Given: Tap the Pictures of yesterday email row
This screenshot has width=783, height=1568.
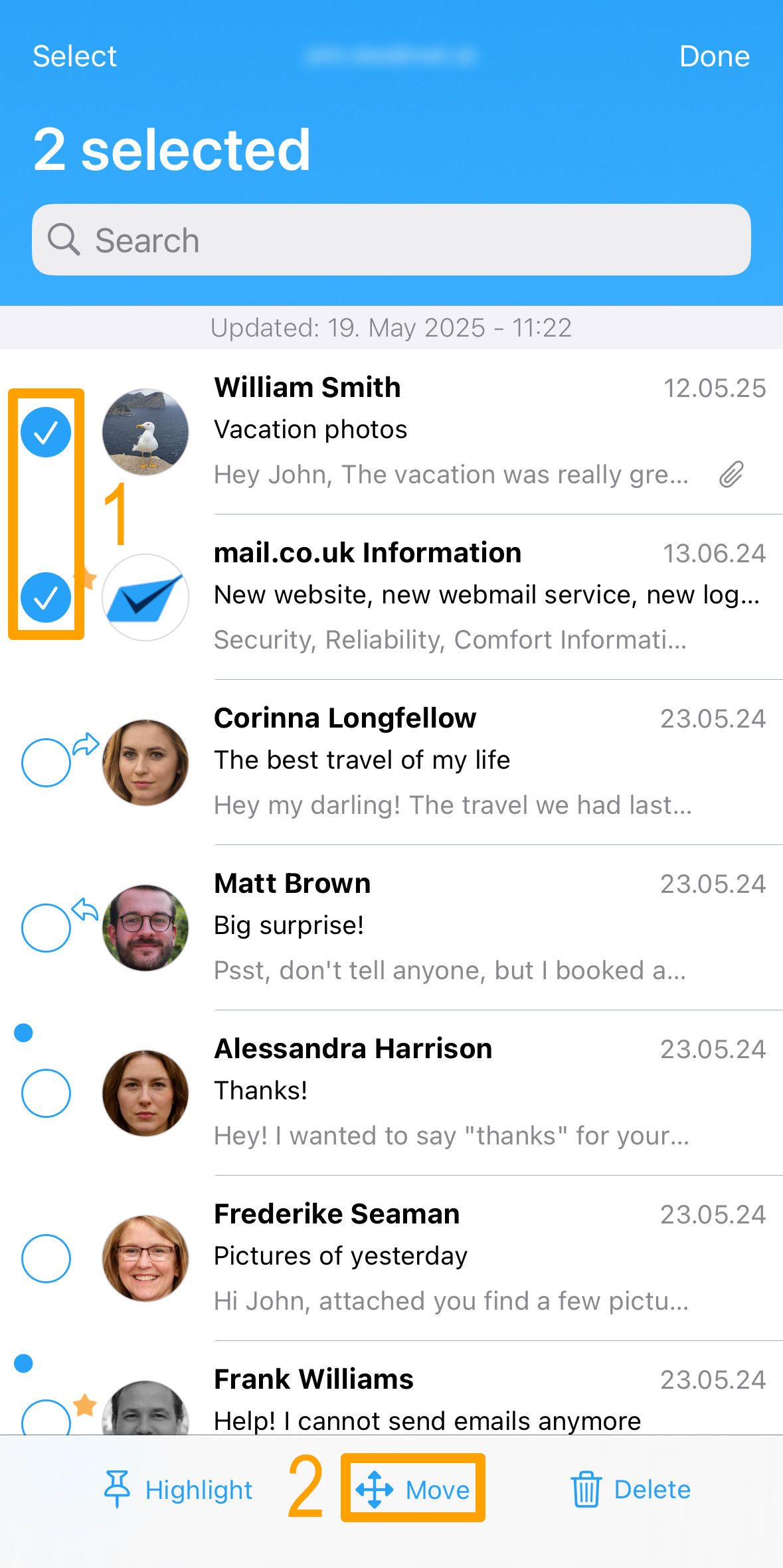Looking at the screenshot, I should point(391,1259).
